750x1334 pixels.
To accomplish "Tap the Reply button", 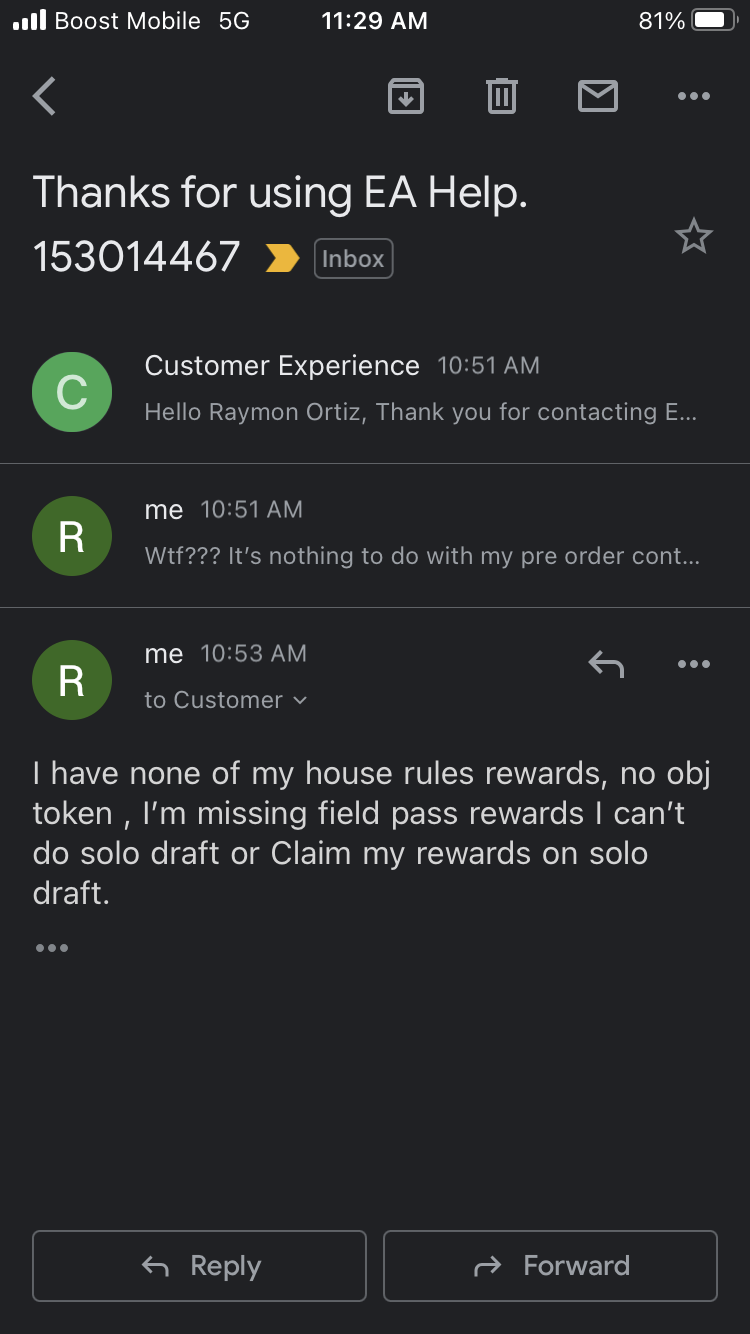I will (200, 1266).
